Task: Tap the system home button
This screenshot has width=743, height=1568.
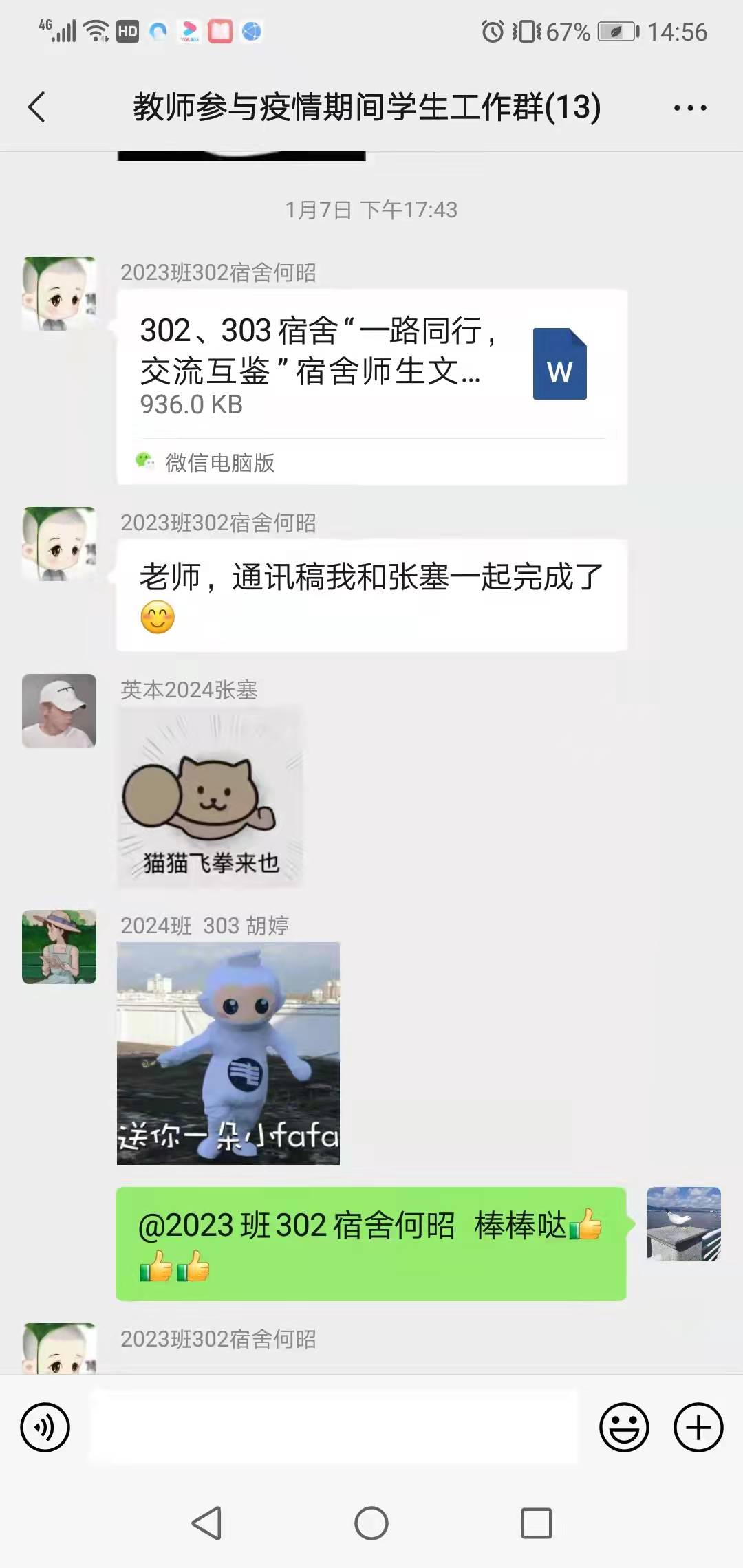Action: coord(371,1523)
